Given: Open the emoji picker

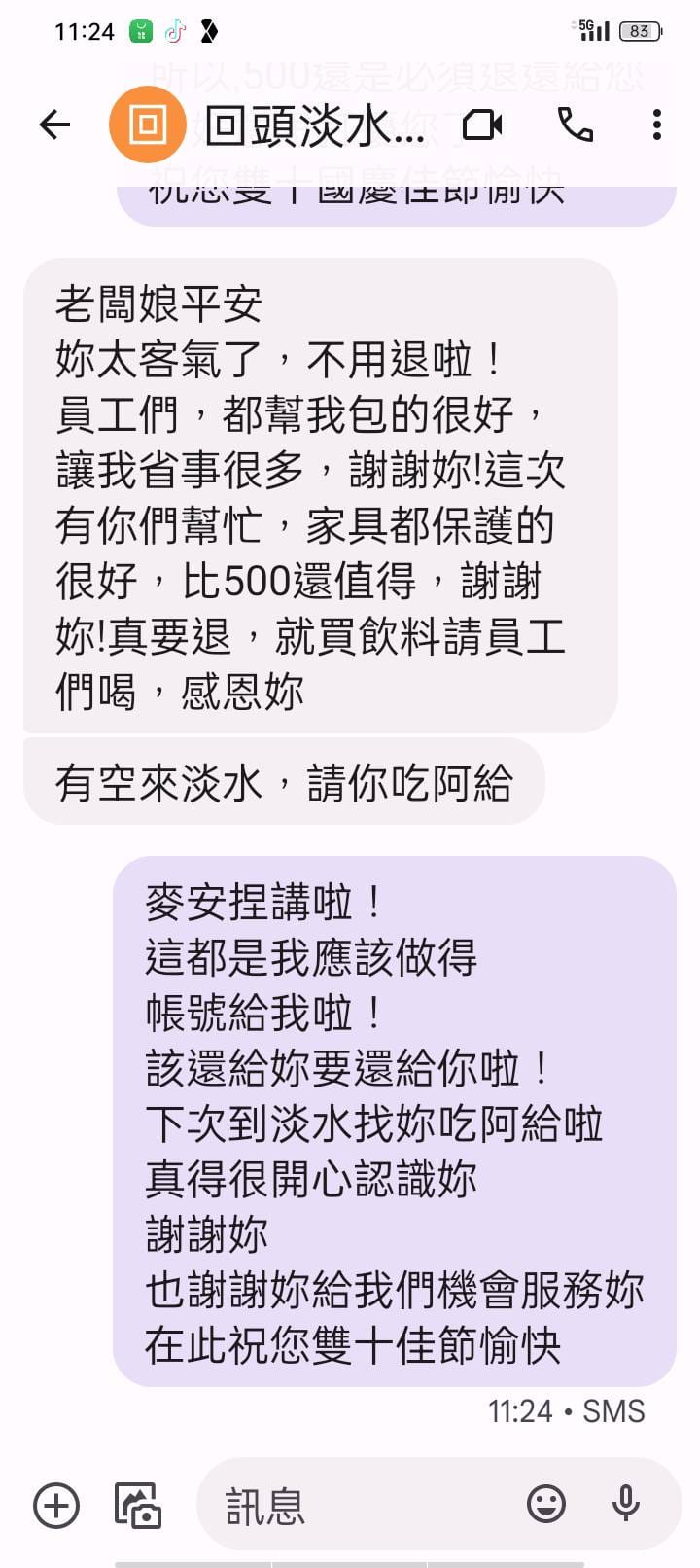Looking at the screenshot, I should (x=546, y=1504).
